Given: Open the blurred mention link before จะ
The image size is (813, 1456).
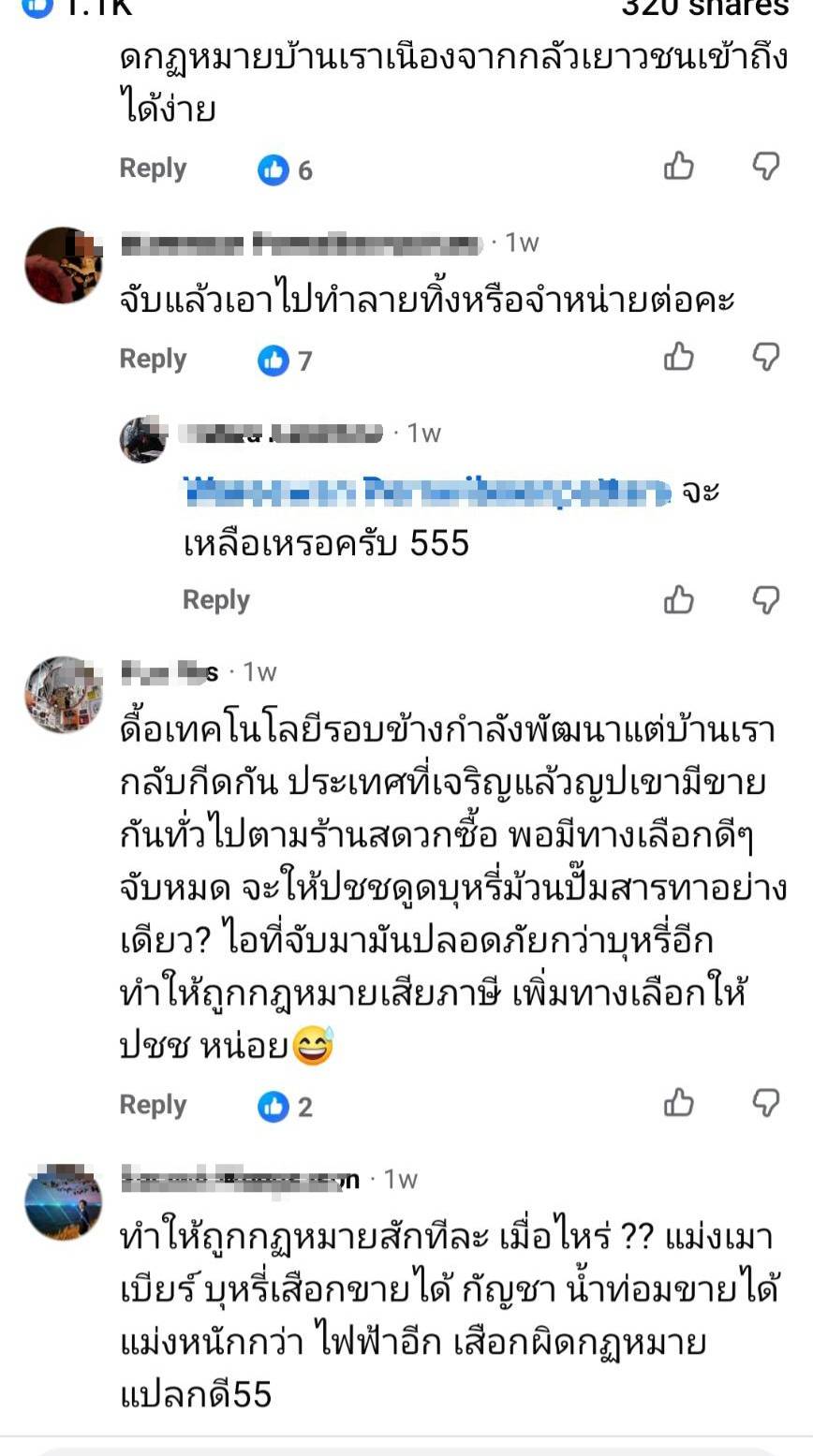Looking at the screenshot, I should coord(428,491).
